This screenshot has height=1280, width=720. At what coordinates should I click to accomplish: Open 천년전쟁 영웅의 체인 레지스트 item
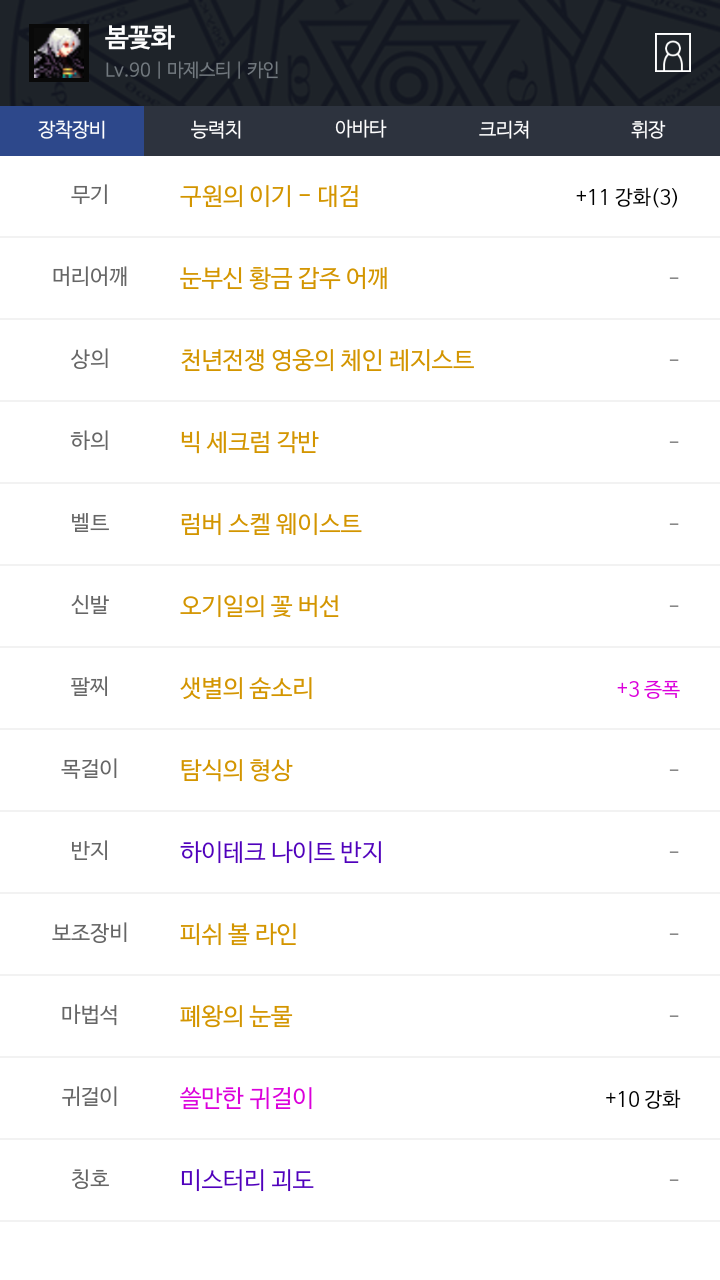(327, 360)
